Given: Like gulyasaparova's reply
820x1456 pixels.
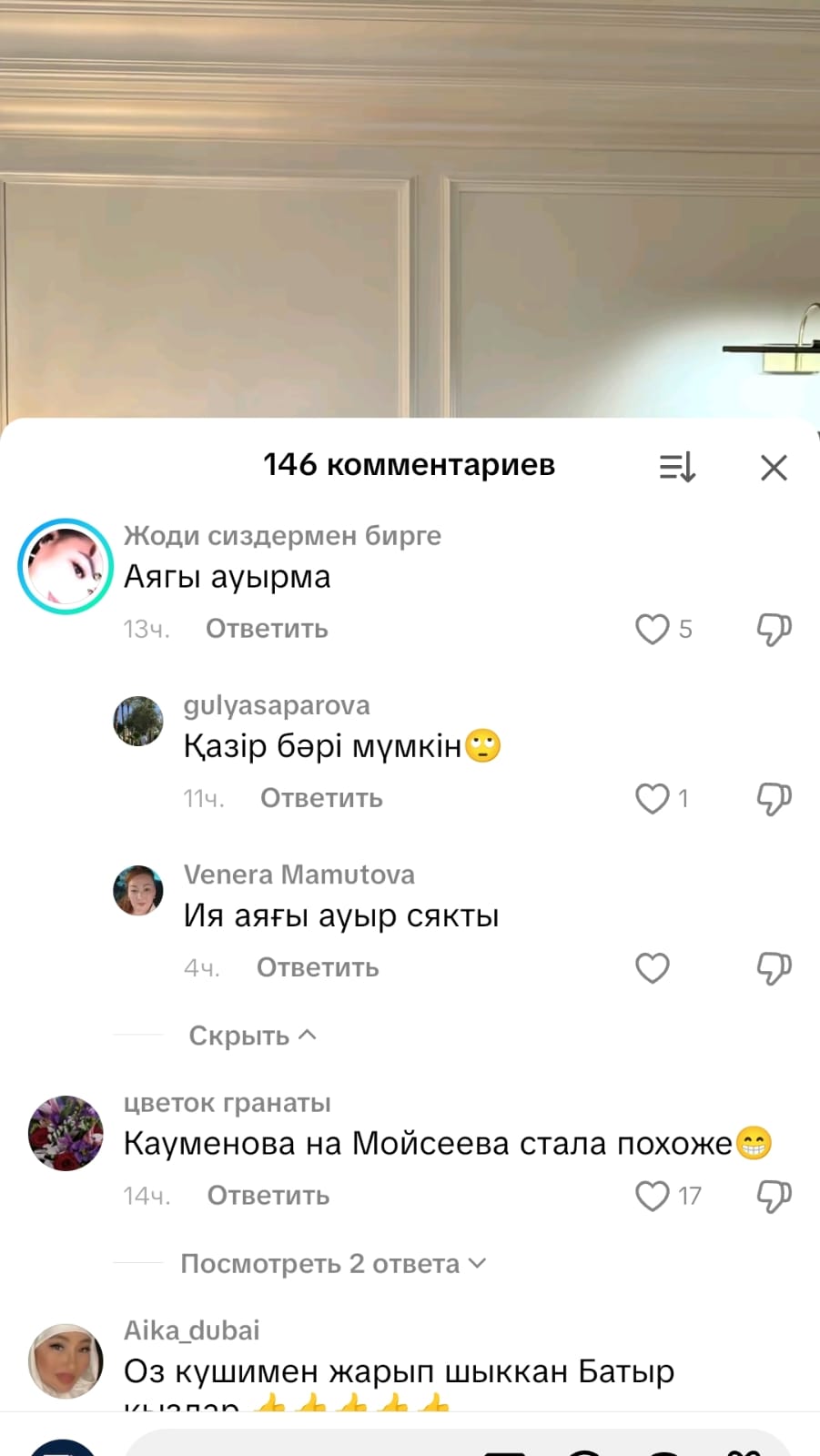Looking at the screenshot, I should pos(652,798).
